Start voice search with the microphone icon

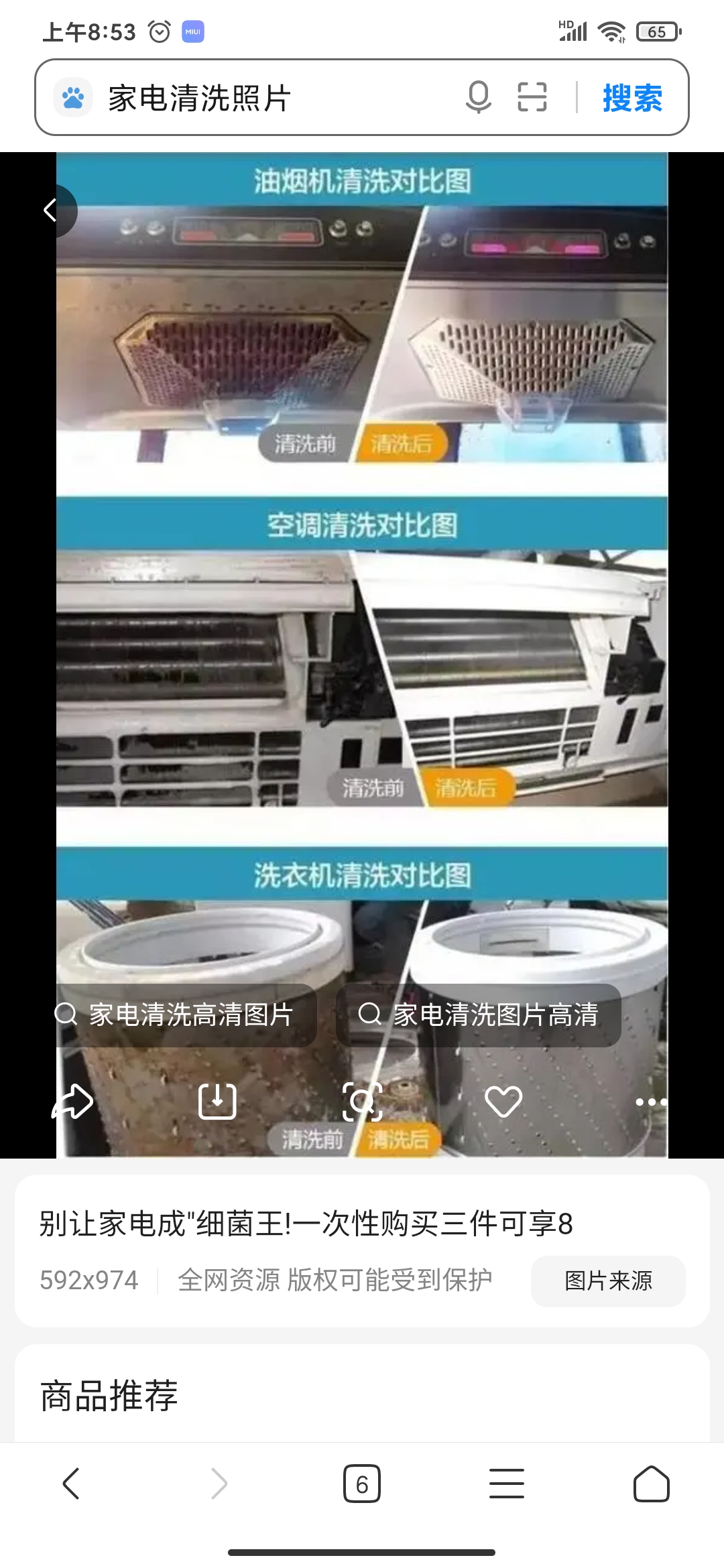point(478,98)
